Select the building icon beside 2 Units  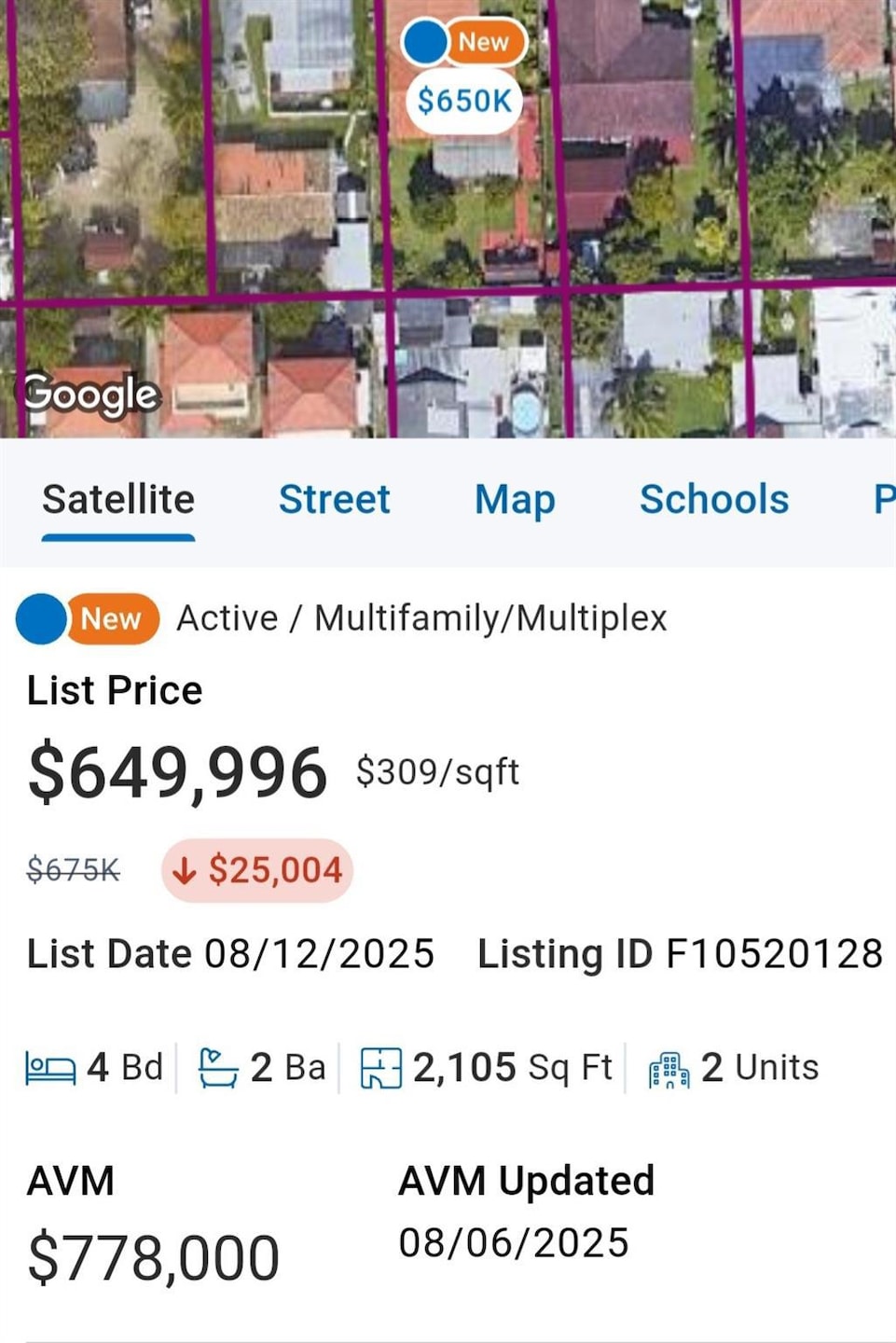pos(669,1068)
